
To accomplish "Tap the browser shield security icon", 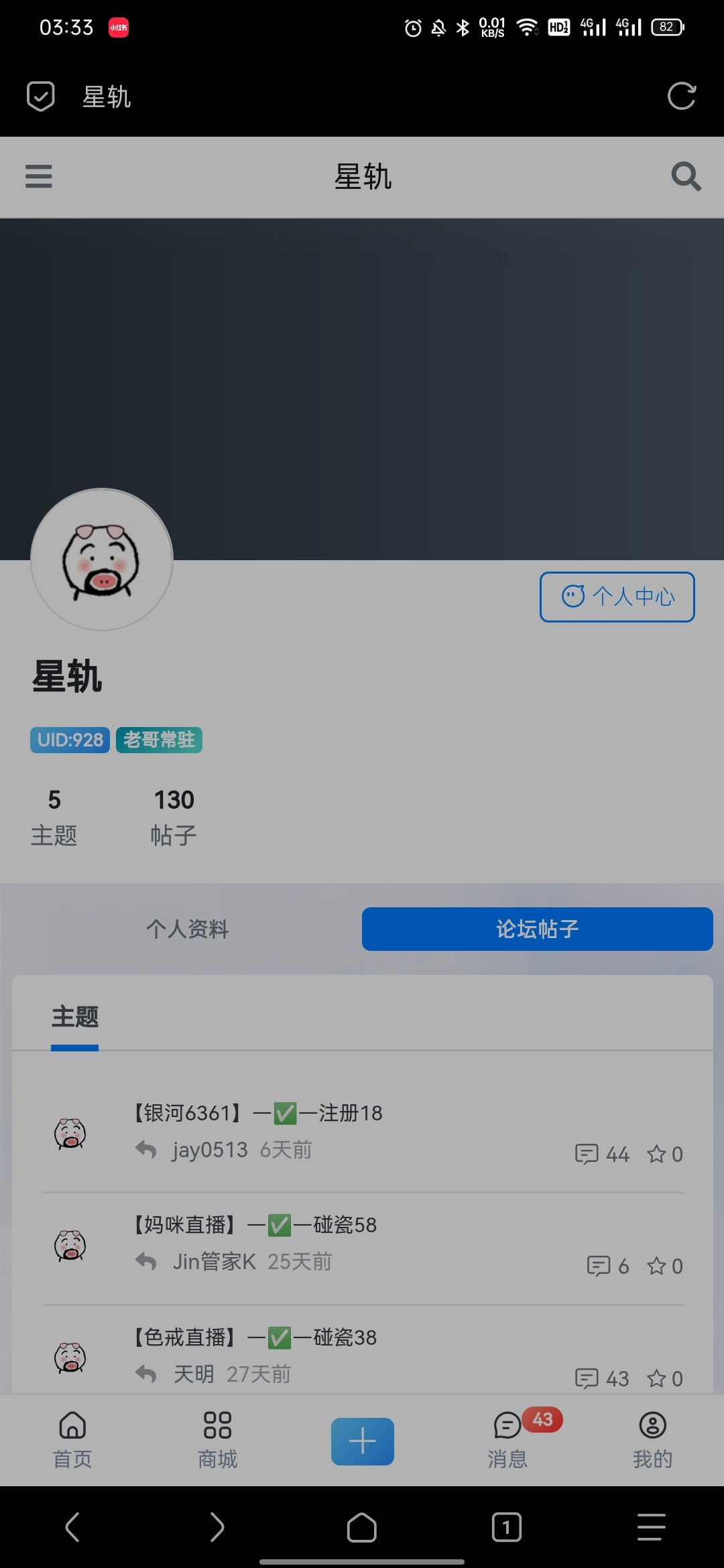I will pos(40,96).
